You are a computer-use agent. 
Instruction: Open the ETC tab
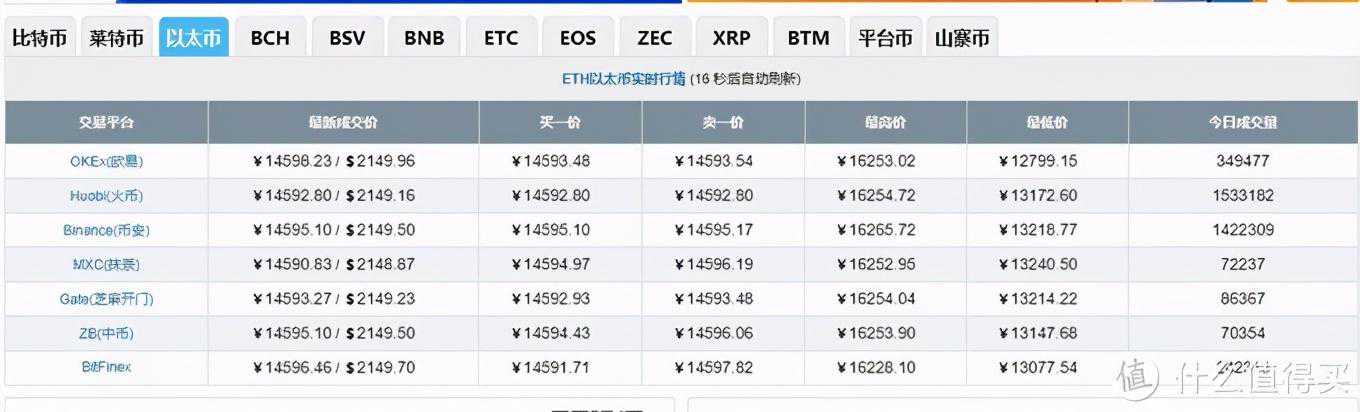[501, 38]
